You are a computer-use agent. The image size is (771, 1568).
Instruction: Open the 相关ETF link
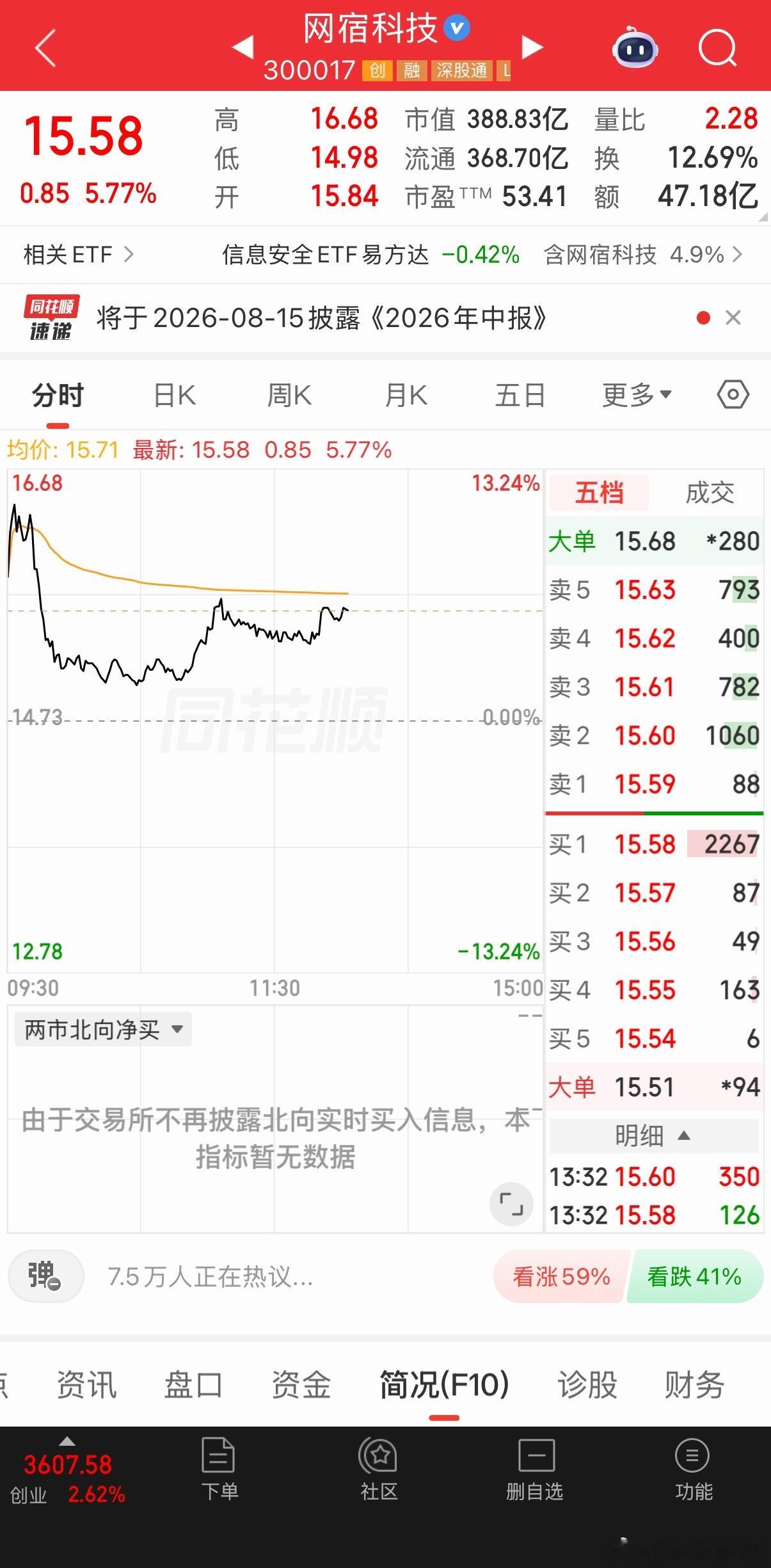pyautogui.click(x=78, y=255)
